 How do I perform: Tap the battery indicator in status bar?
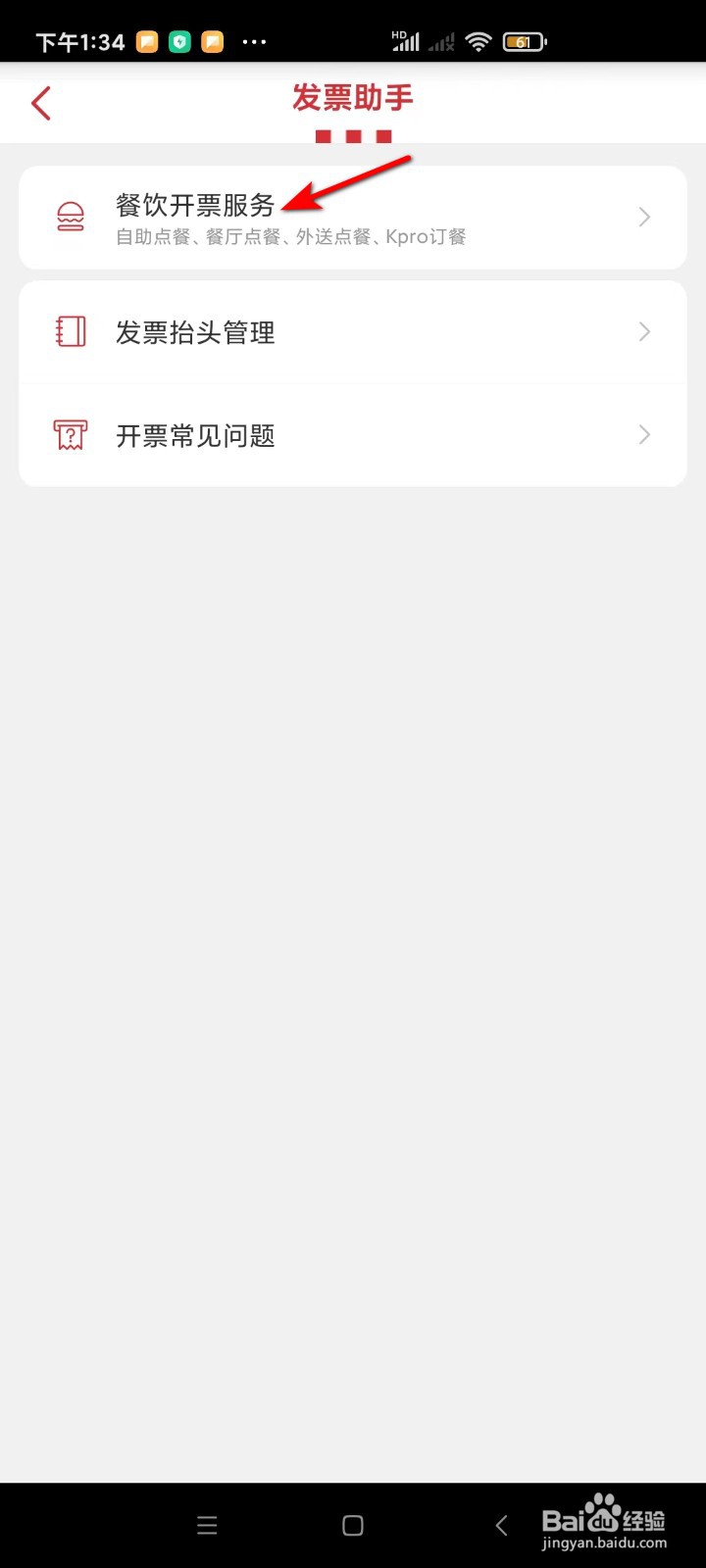[x=524, y=41]
